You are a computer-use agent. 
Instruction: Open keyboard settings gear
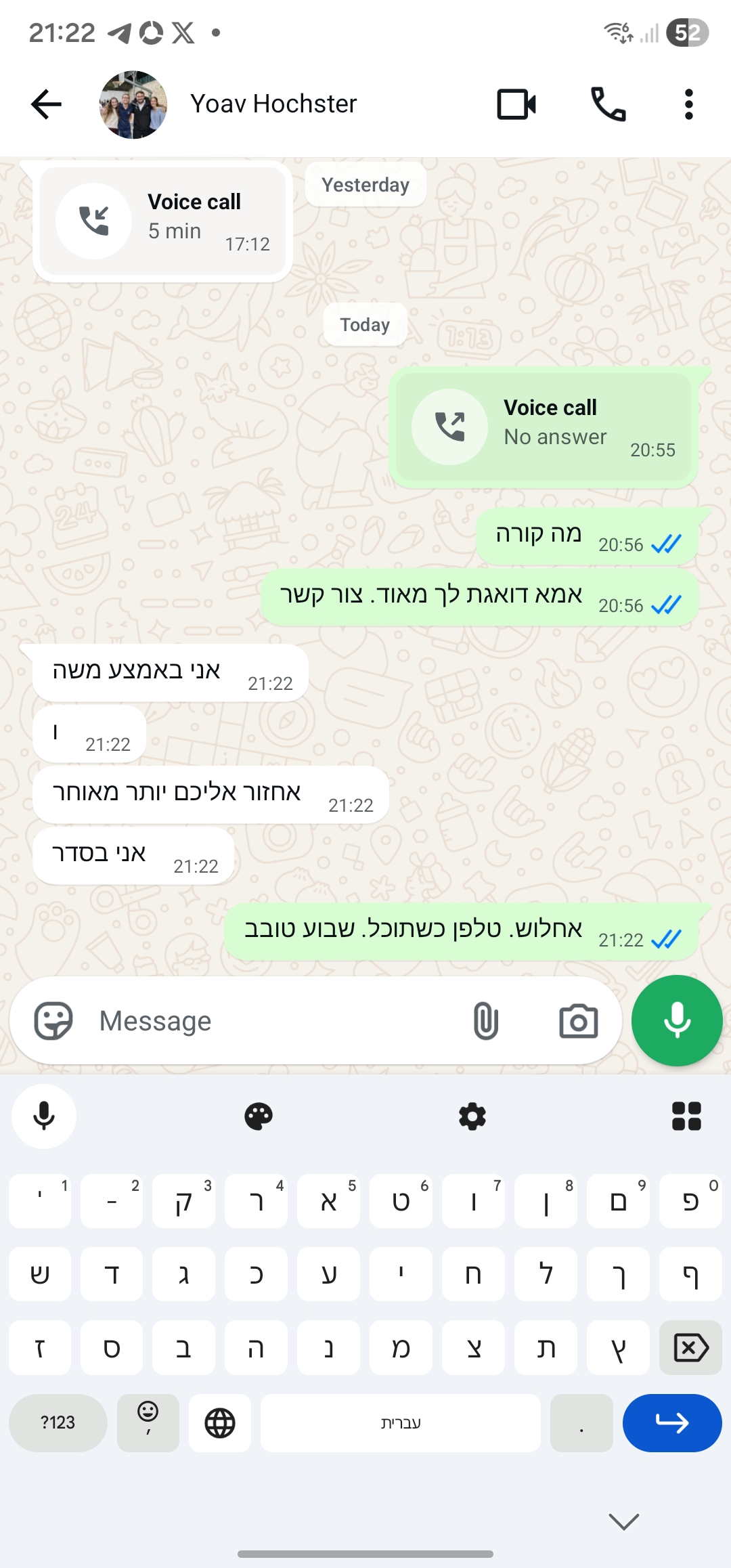pos(472,1116)
